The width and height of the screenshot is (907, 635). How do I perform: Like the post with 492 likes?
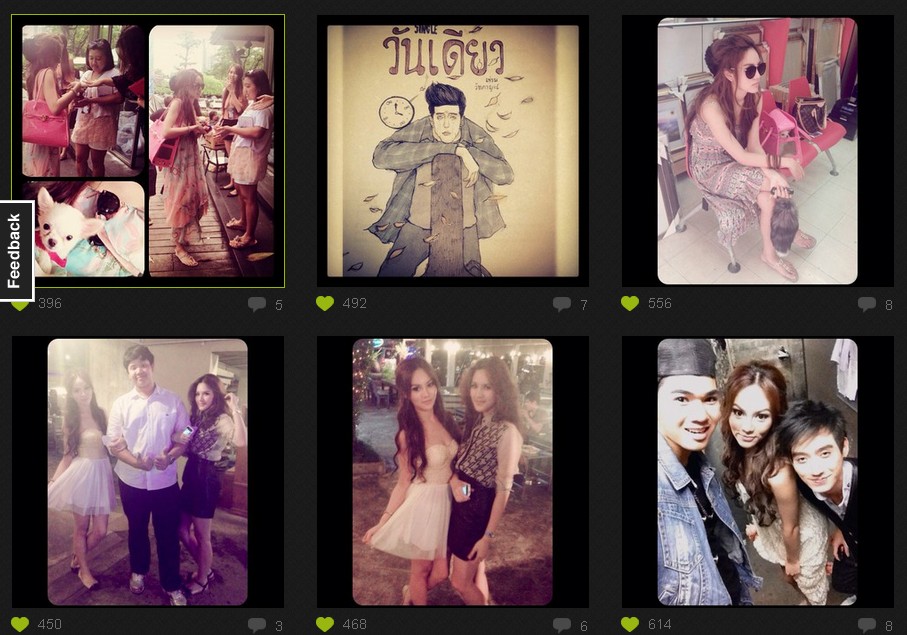coord(325,303)
